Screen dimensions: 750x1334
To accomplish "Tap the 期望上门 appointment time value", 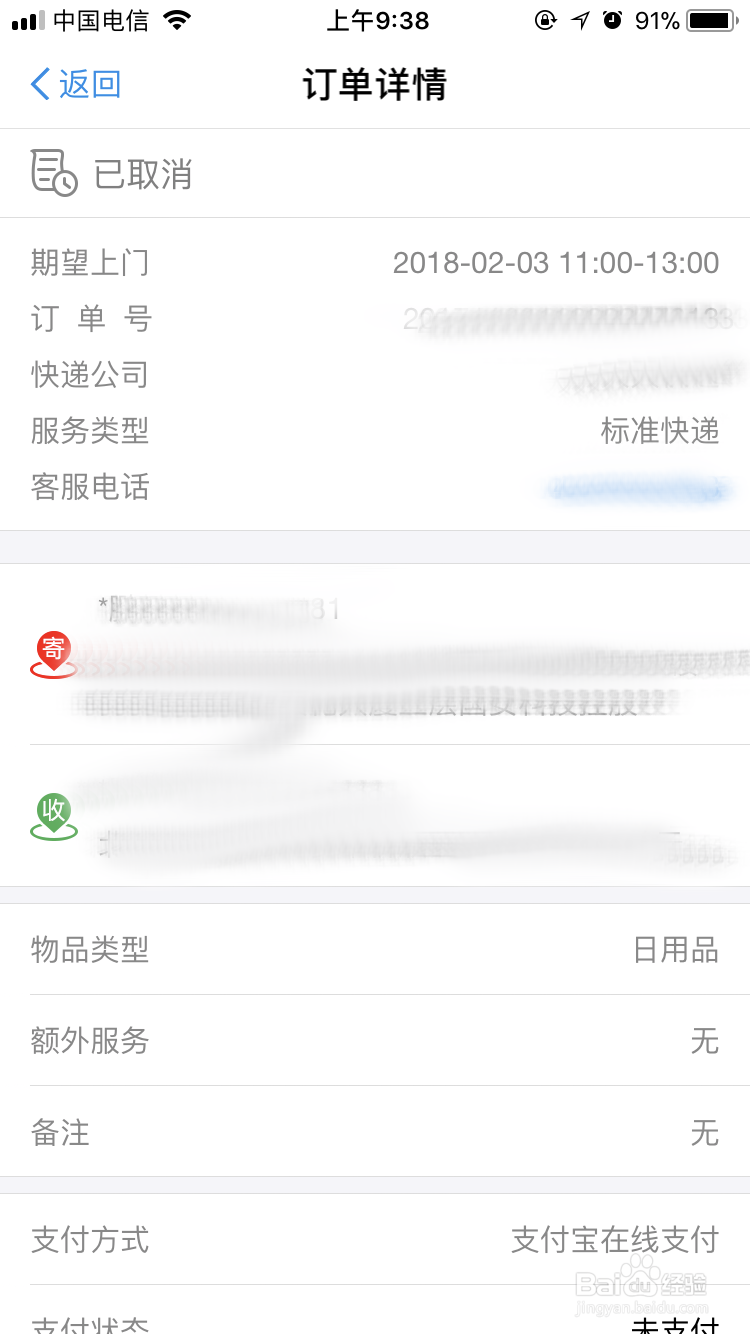I will pyautogui.click(x=556, y=262).
